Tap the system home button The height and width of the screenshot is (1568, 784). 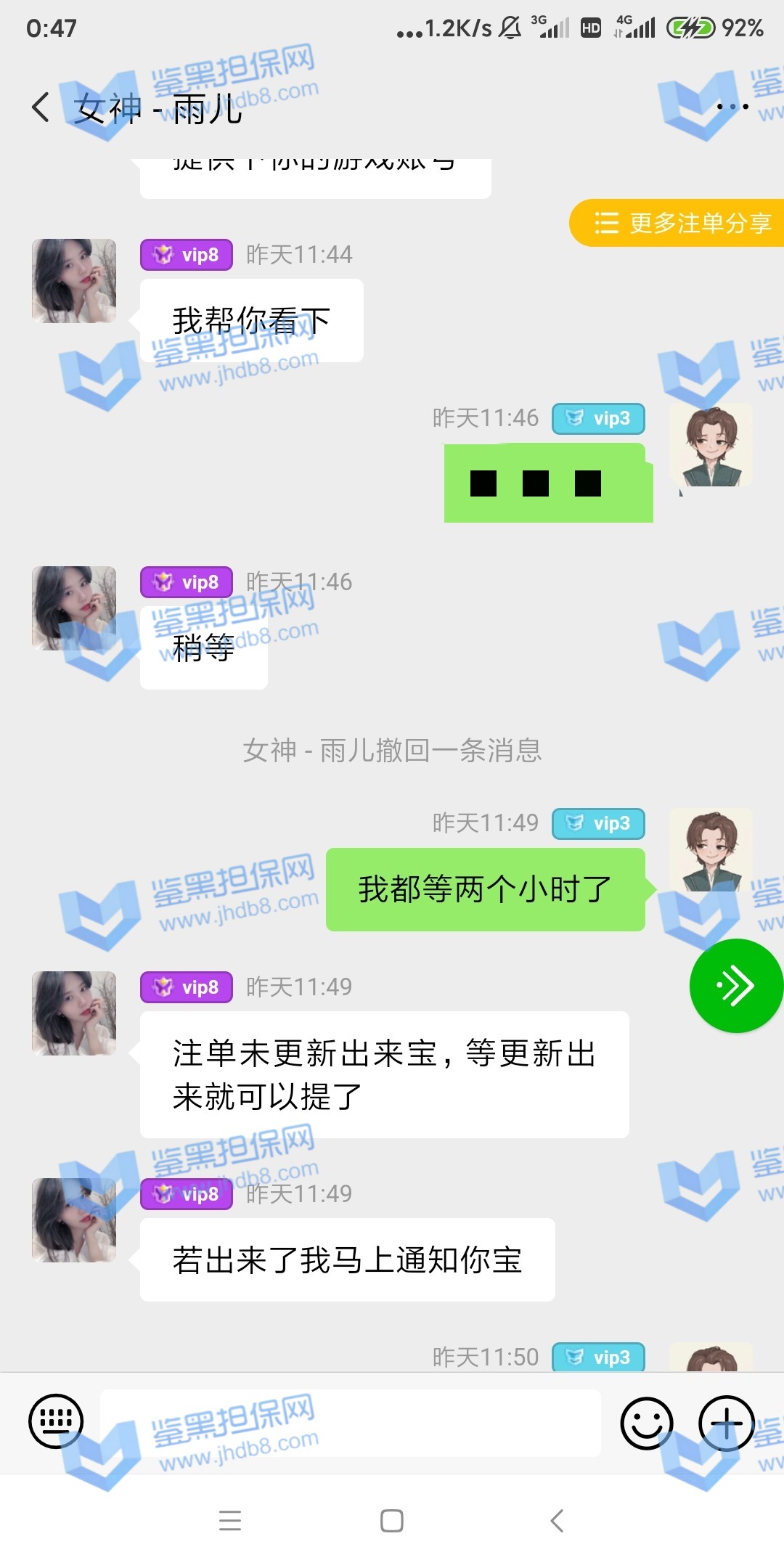[392, 1520]
